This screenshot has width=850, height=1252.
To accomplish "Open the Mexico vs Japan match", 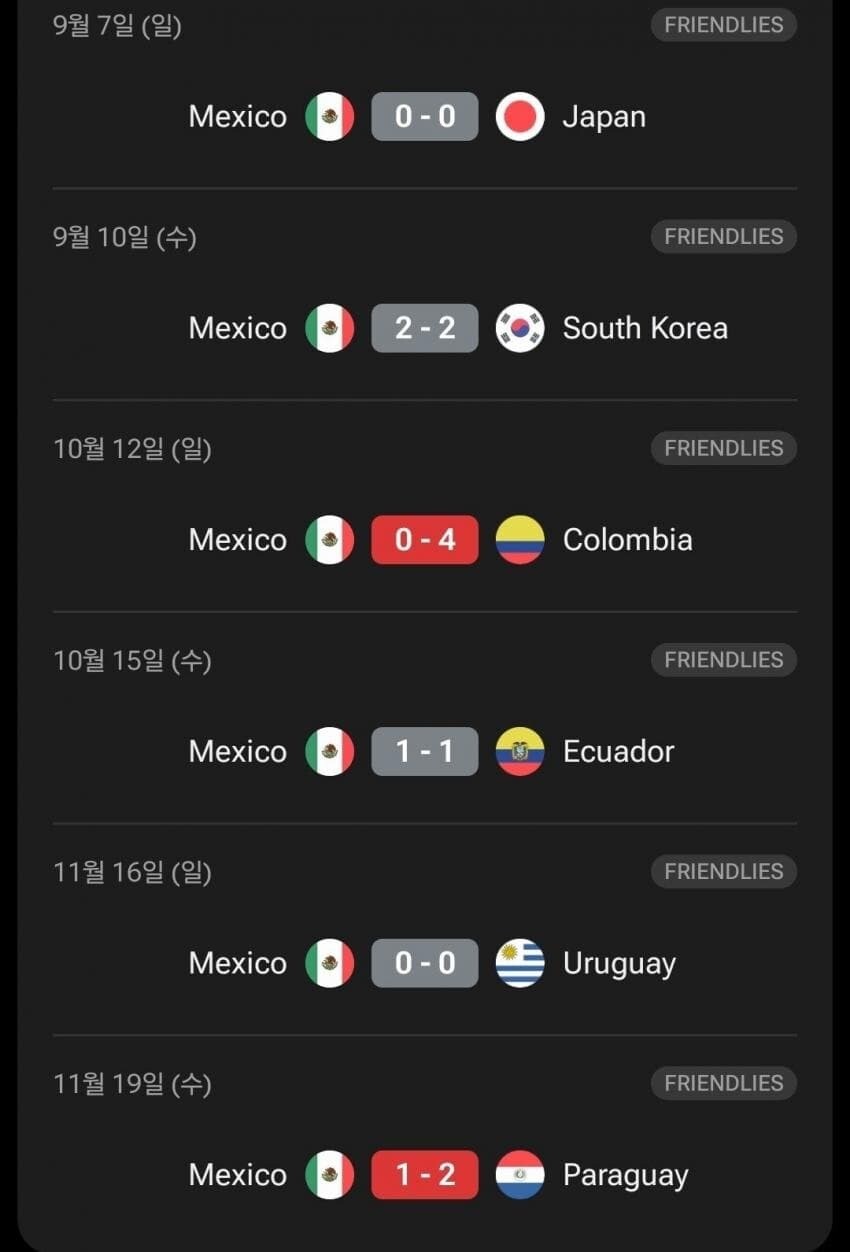I will pyautogui.click(x=424, y=117).
